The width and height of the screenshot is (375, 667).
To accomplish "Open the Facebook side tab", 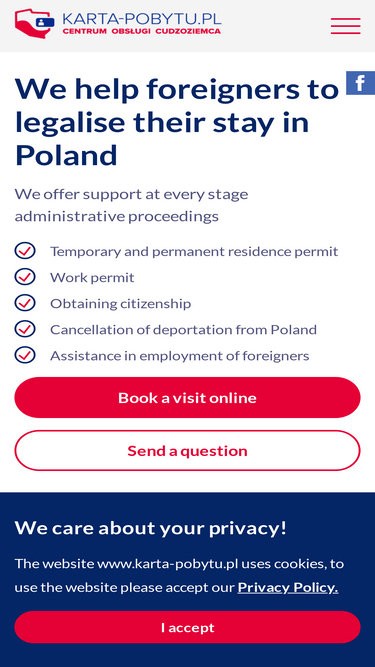I will [361, 83].
